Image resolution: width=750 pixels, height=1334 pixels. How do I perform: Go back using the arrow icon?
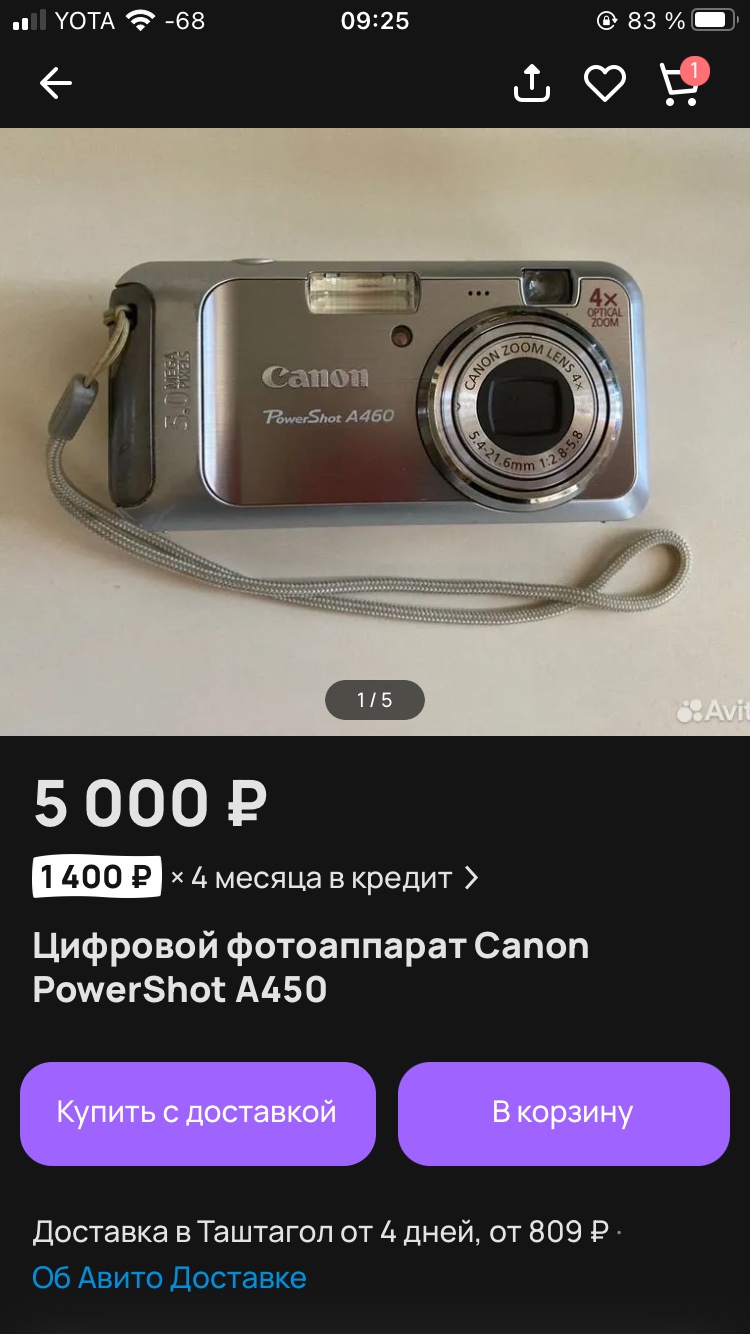coord(56,84)
